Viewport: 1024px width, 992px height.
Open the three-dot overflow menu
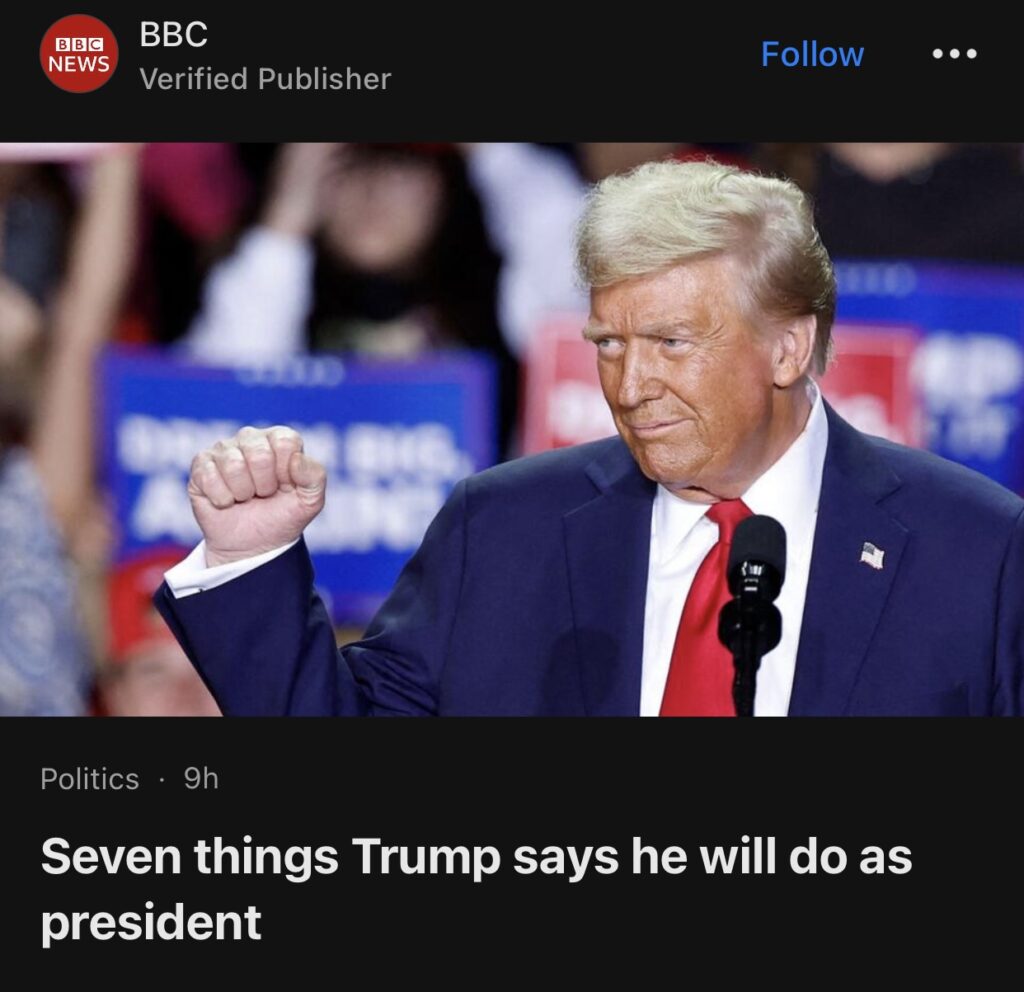pos(954,54)
